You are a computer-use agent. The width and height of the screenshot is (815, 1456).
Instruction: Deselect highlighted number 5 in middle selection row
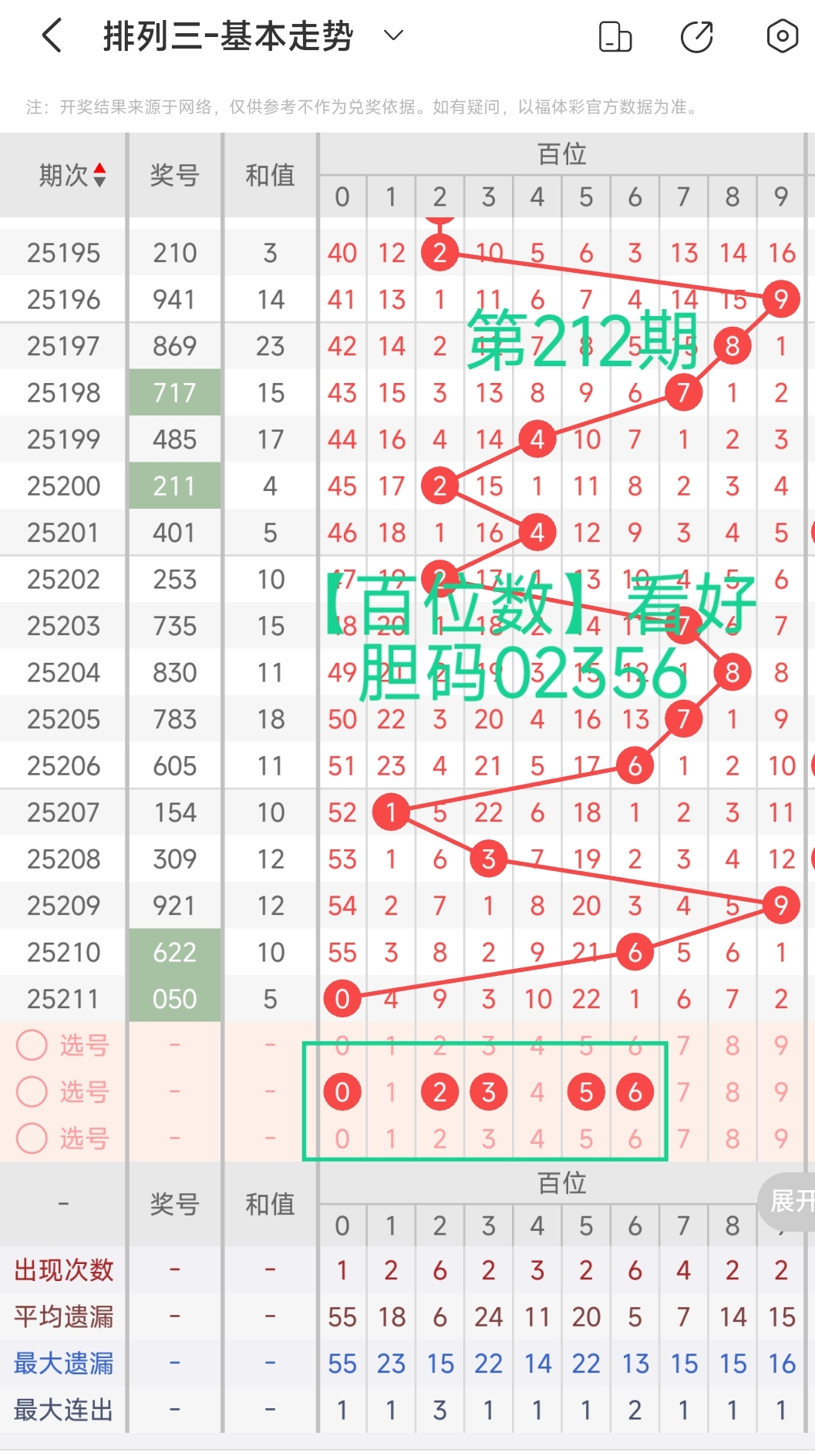pyautogui.click(x=586, y=1091)
